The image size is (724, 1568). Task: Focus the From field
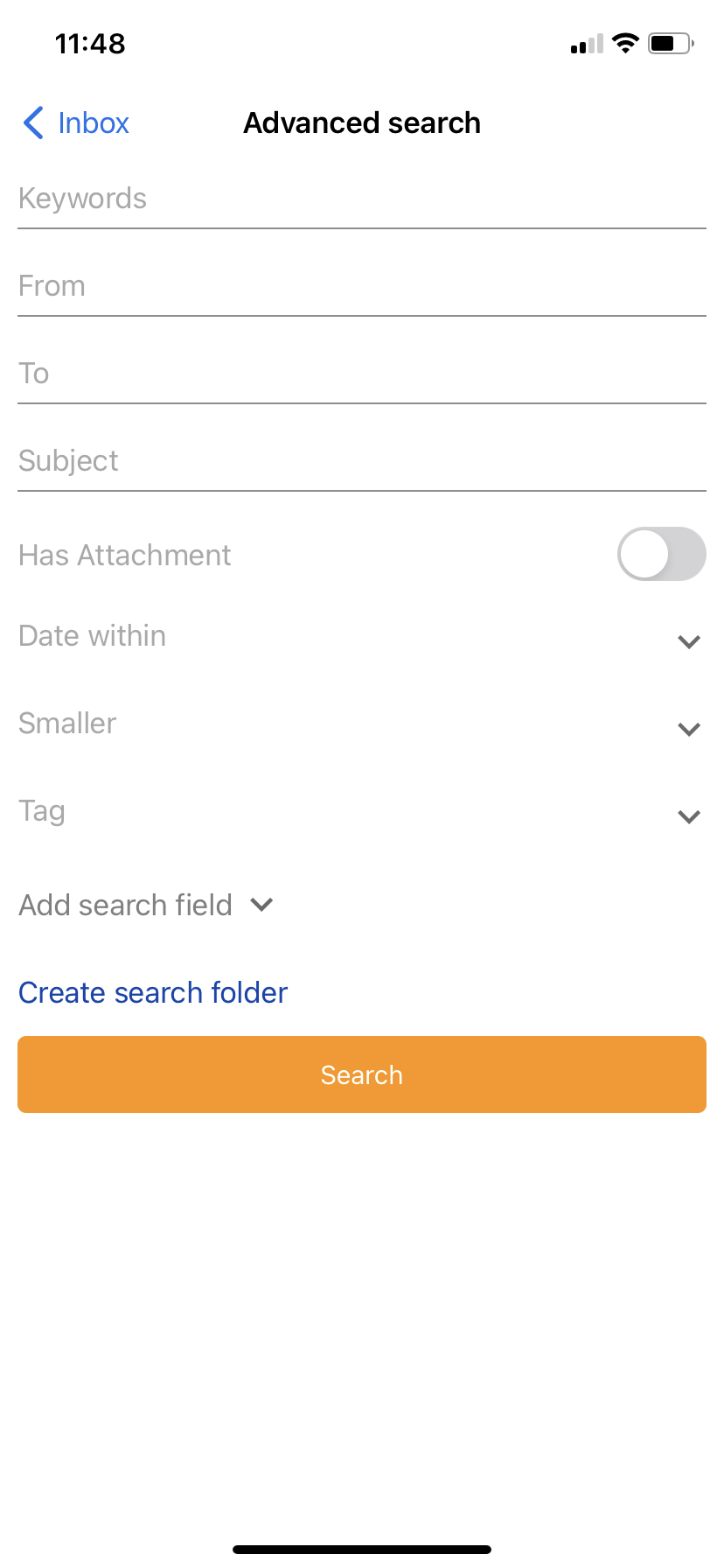pos(362,287)
